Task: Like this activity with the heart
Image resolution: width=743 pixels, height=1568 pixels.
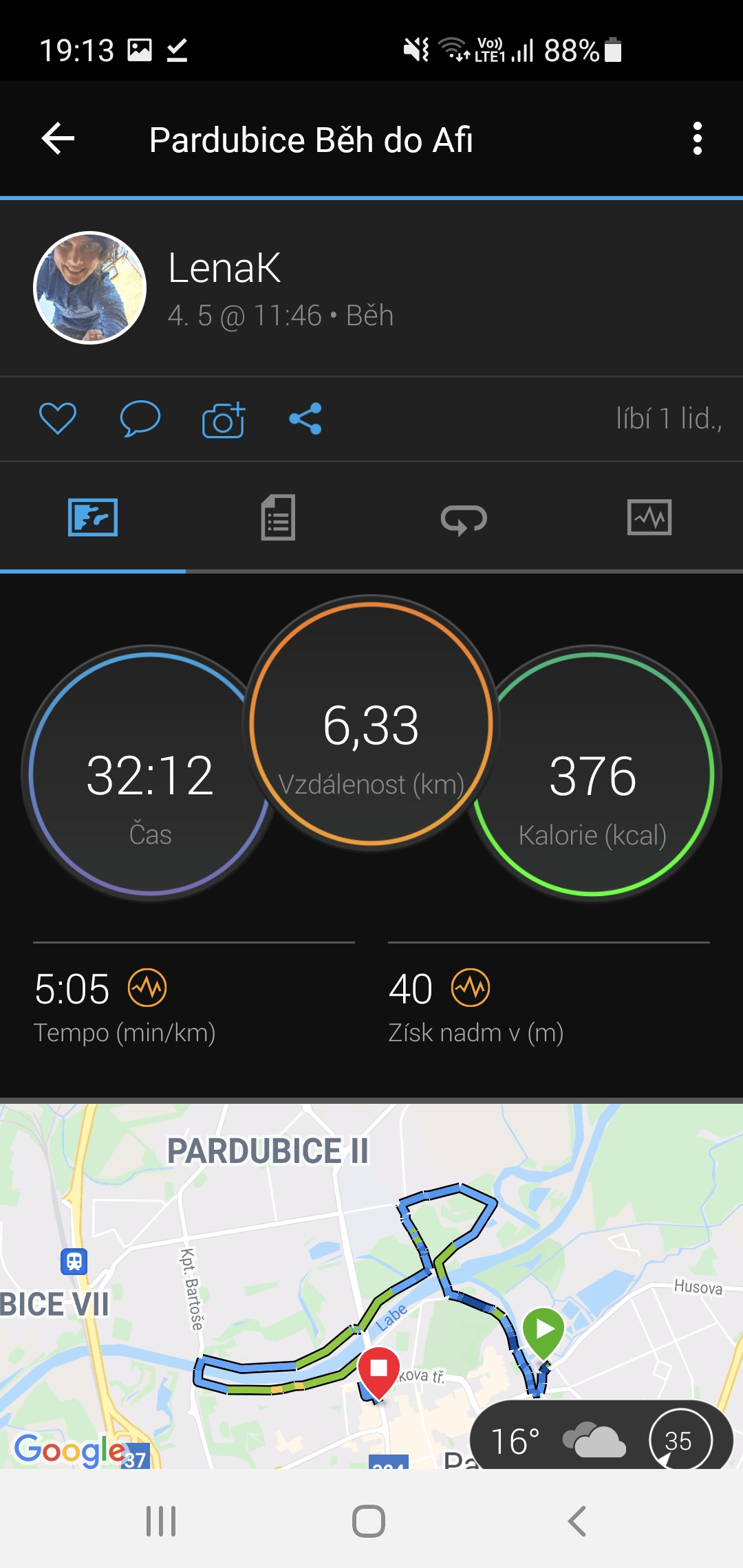Action: [x=58, y=418]
